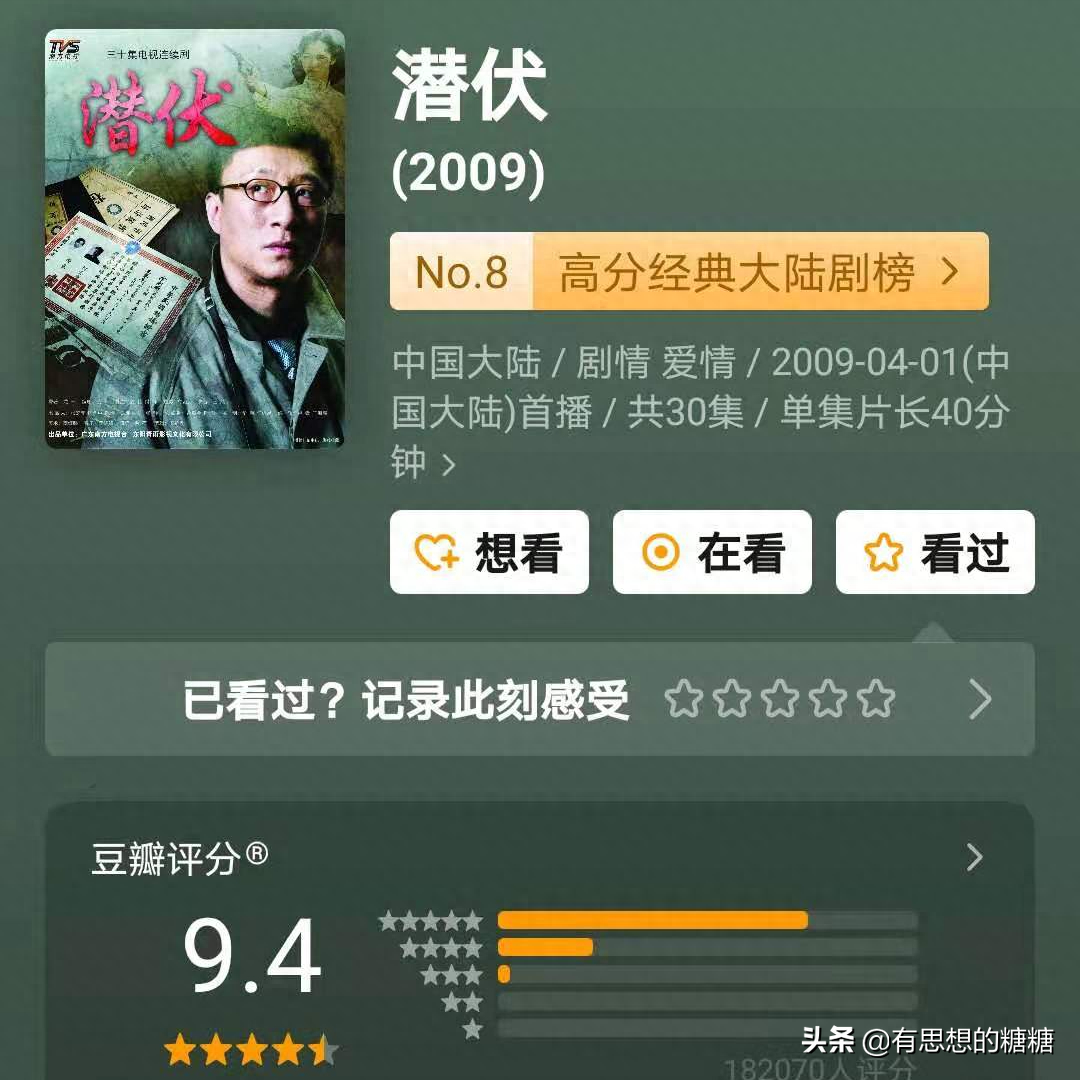This screenshot has width=1080, height=1080.
Task: Mark the show as 看过
Action: coord(935,553)
